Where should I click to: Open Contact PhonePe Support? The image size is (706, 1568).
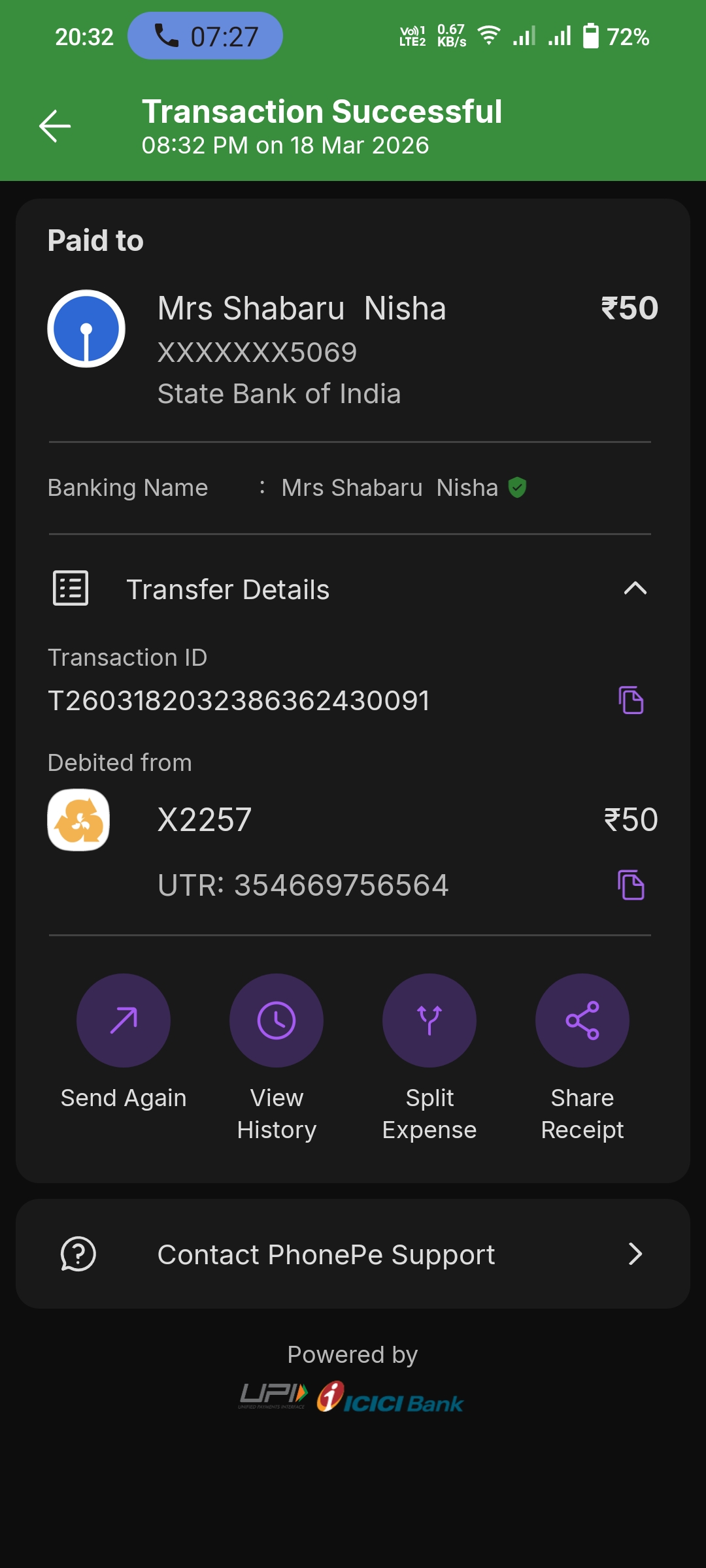[353, 1254]
